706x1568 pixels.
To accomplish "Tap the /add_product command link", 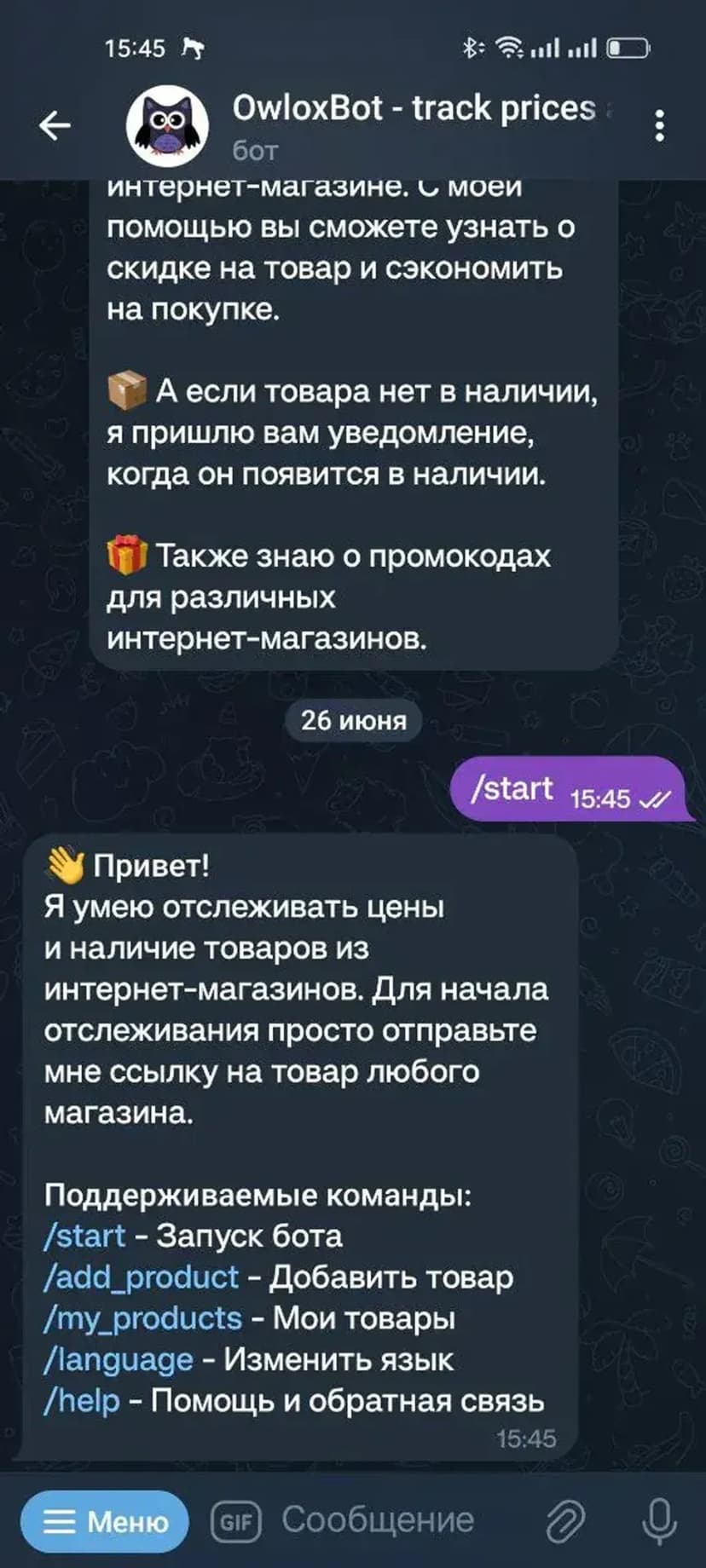I will coord(142,1277).
